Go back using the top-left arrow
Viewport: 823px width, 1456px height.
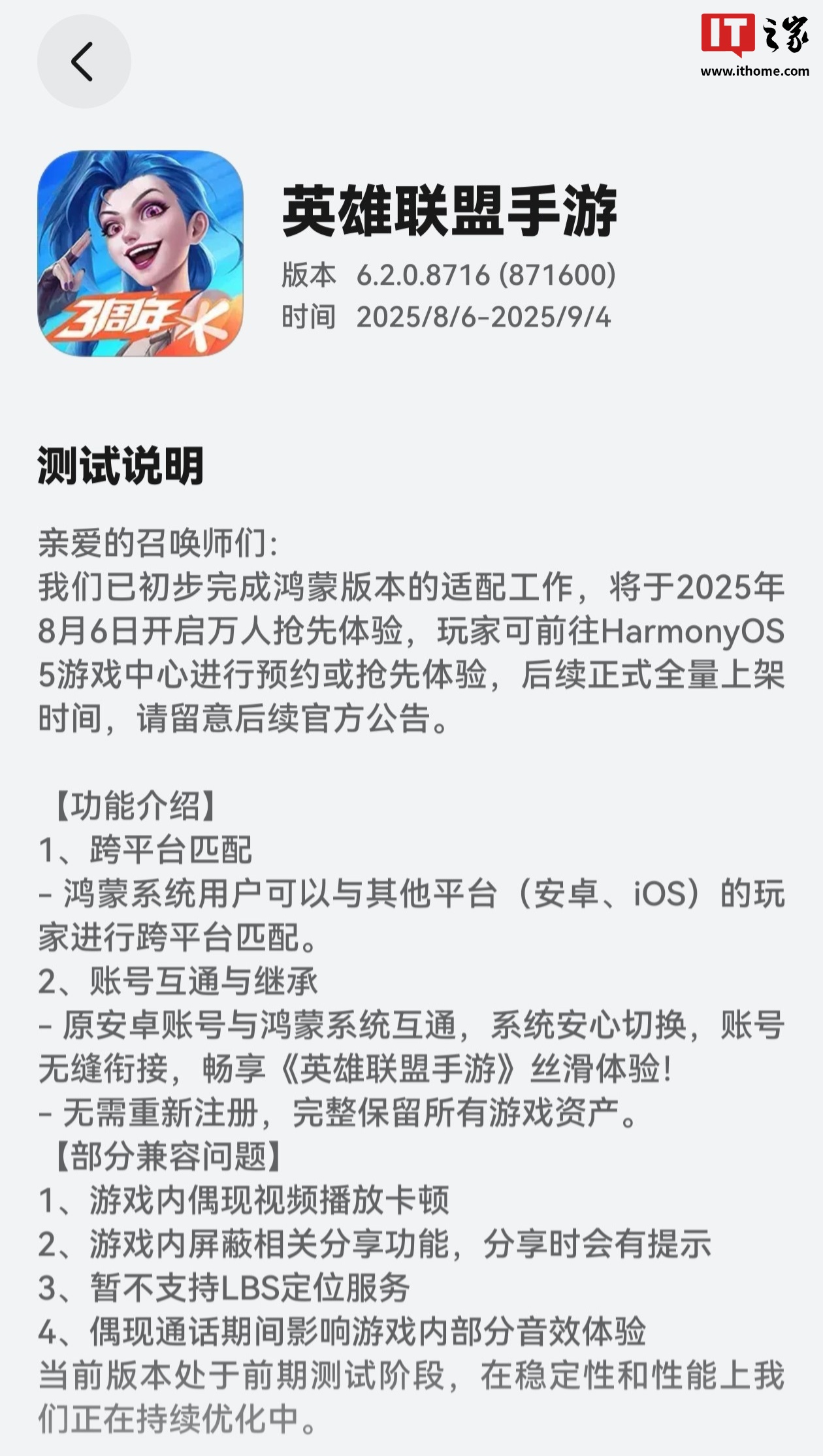point(84,61)
